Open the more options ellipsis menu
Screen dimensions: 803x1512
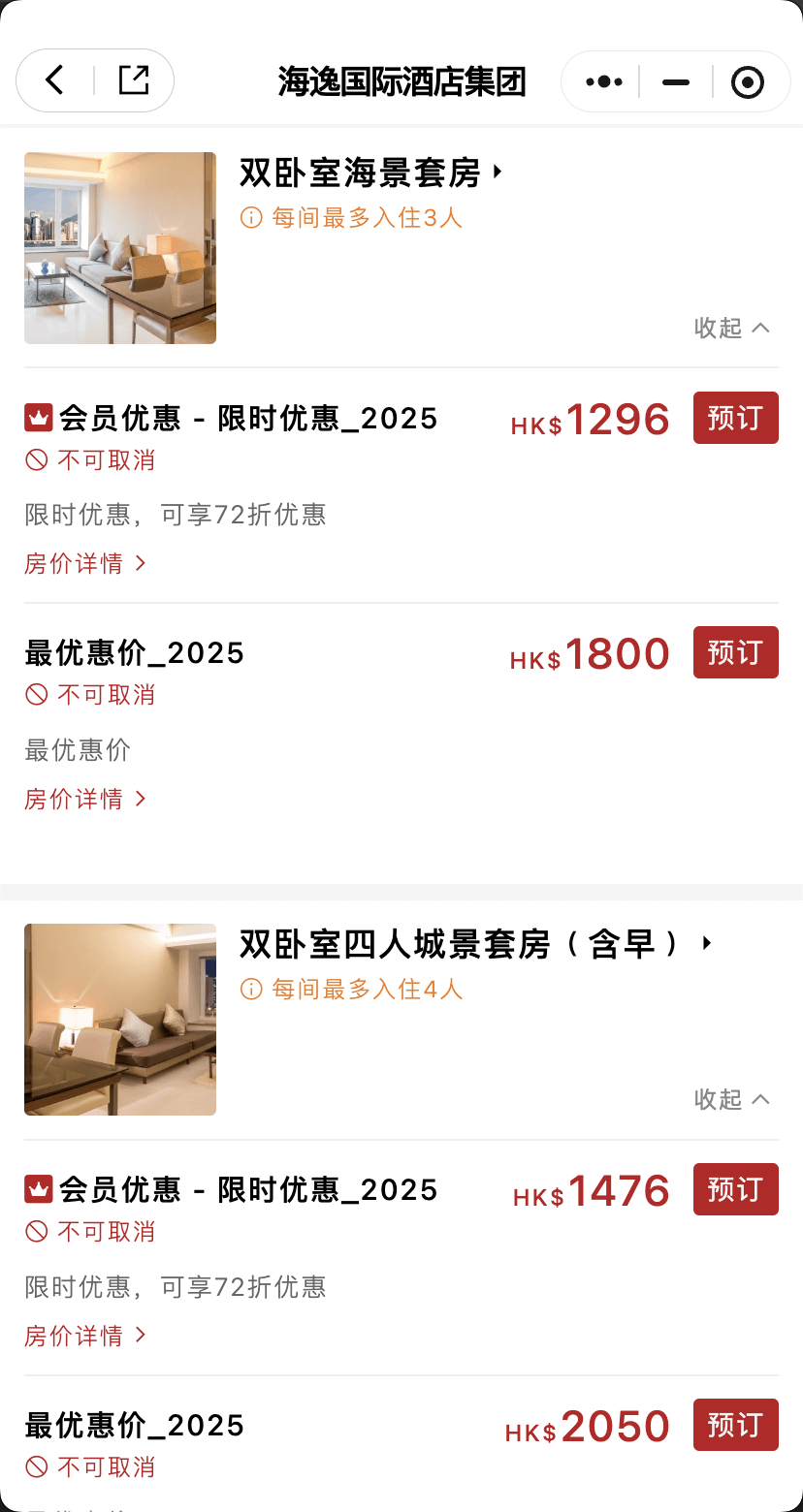pos(601,81)
